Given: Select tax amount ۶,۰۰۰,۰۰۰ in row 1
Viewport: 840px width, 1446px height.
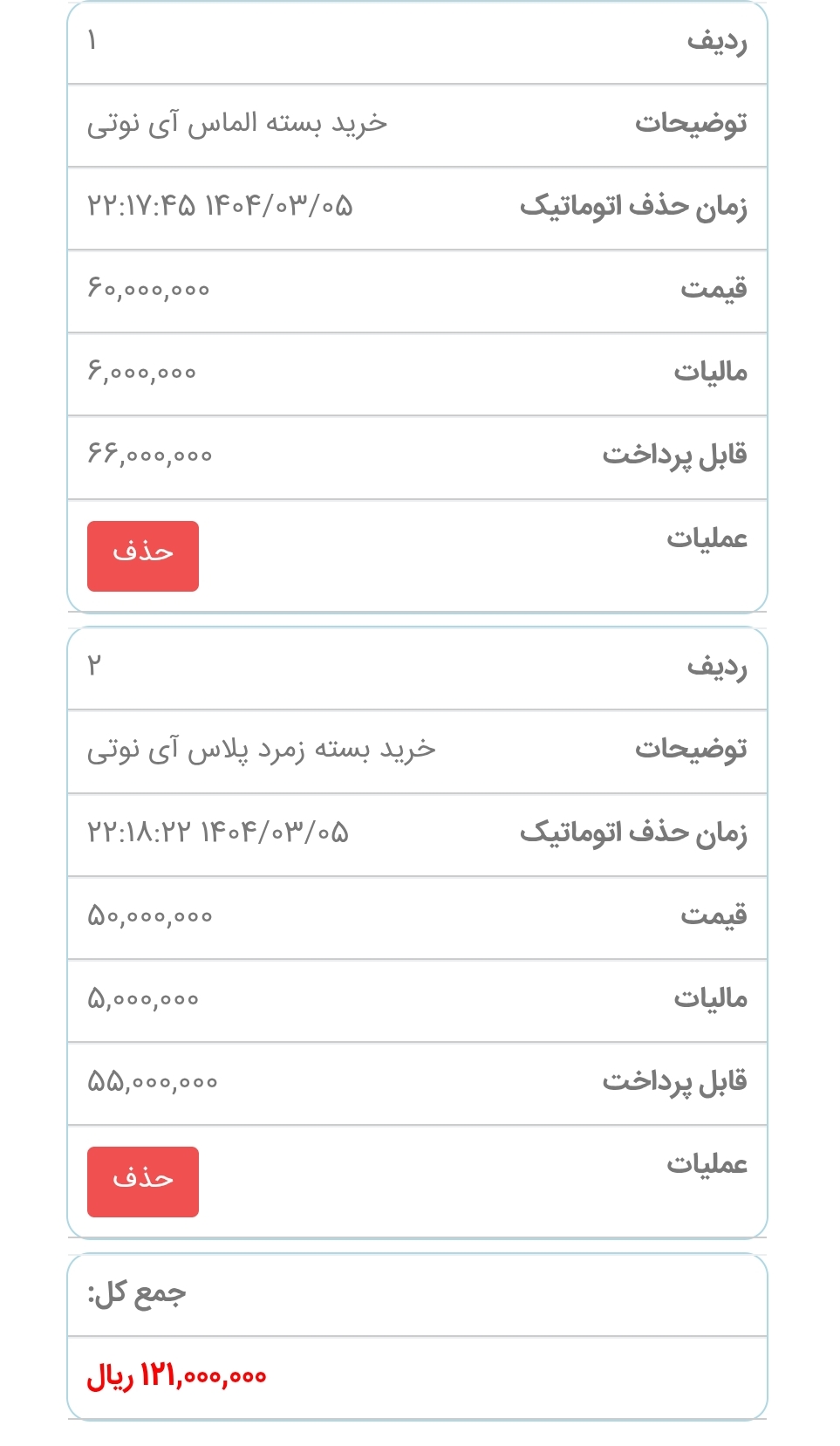Looking at the screenshot, I should (141, 371).
